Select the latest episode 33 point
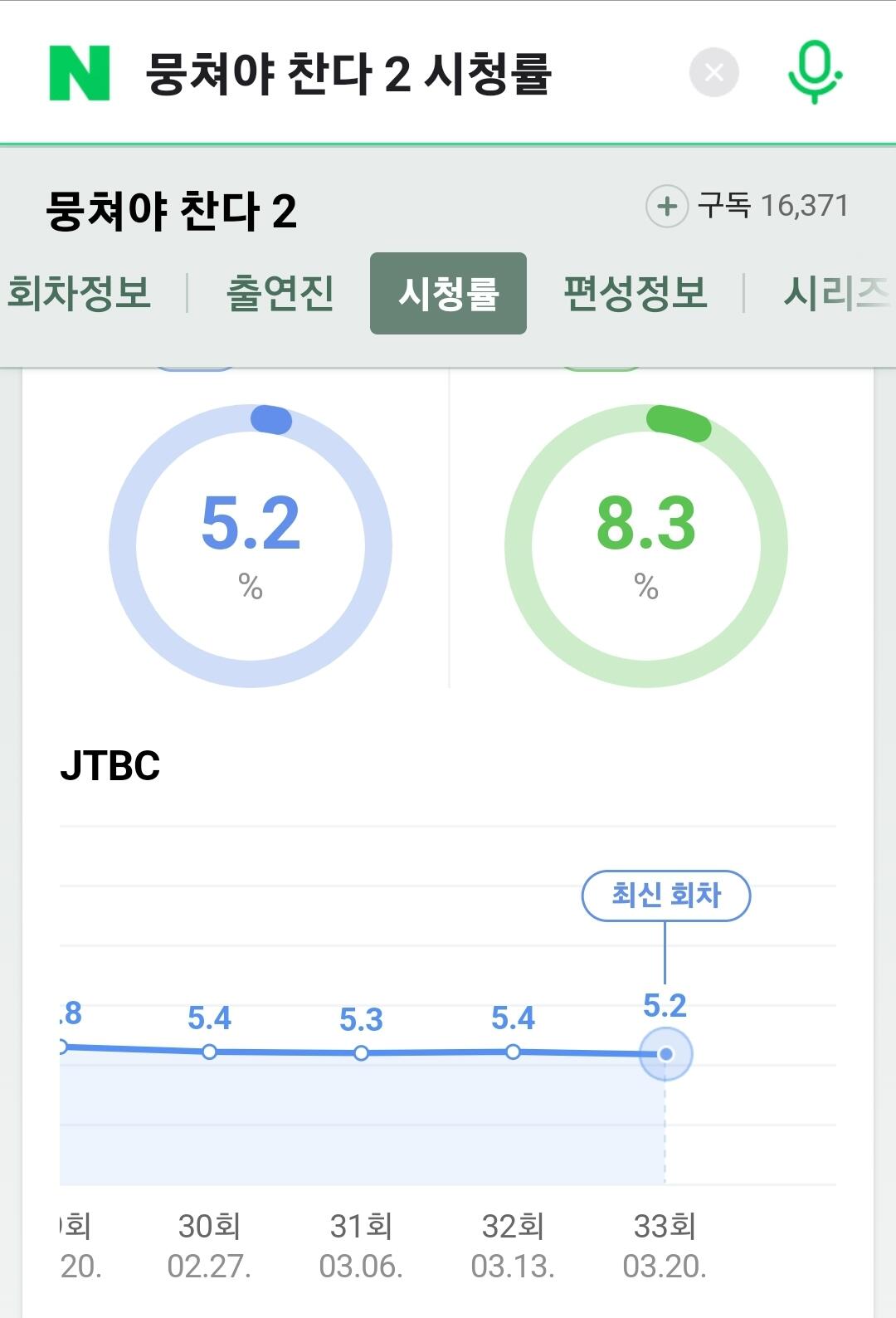This screenshot has height=1318, width=896. tap(665, 1054)
